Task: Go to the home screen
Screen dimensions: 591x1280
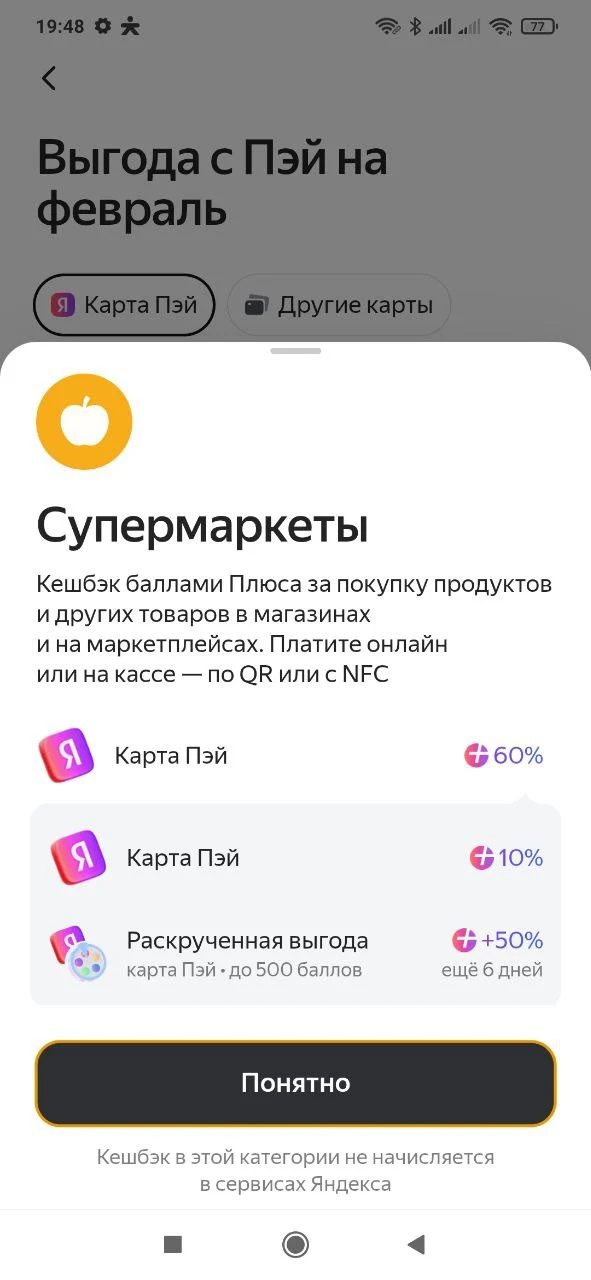Action: coord(295,1244)
